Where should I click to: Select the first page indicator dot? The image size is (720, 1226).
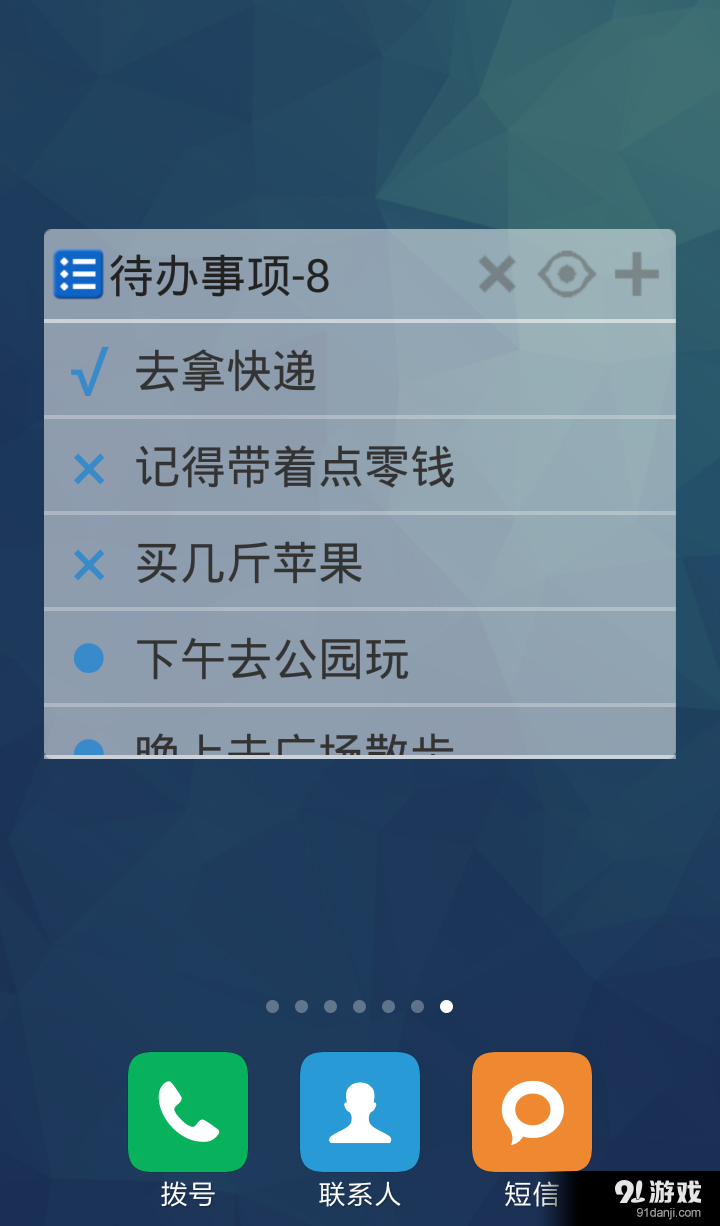pyautogui.click(x=272, y=1006)
